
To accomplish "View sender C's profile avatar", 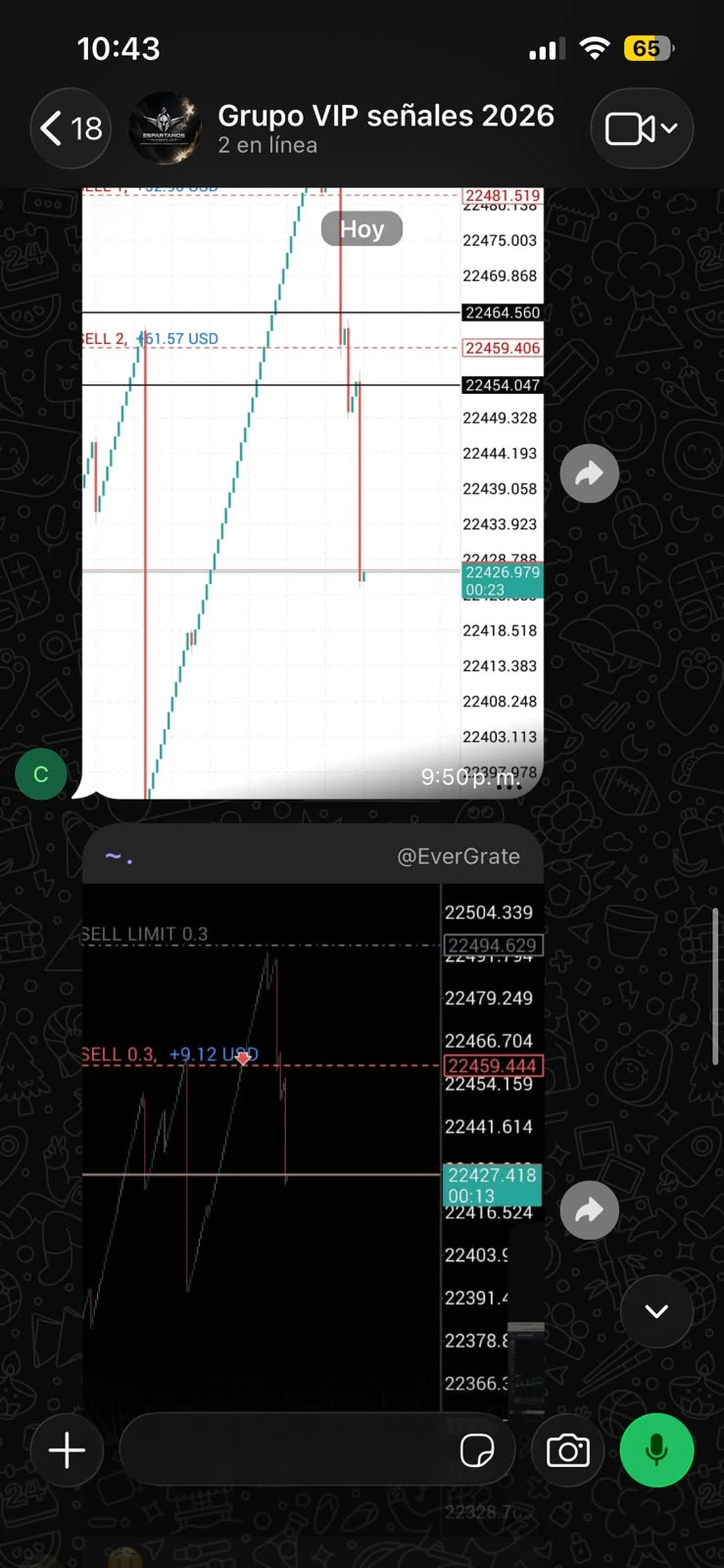I will click(x=41, y=774).
